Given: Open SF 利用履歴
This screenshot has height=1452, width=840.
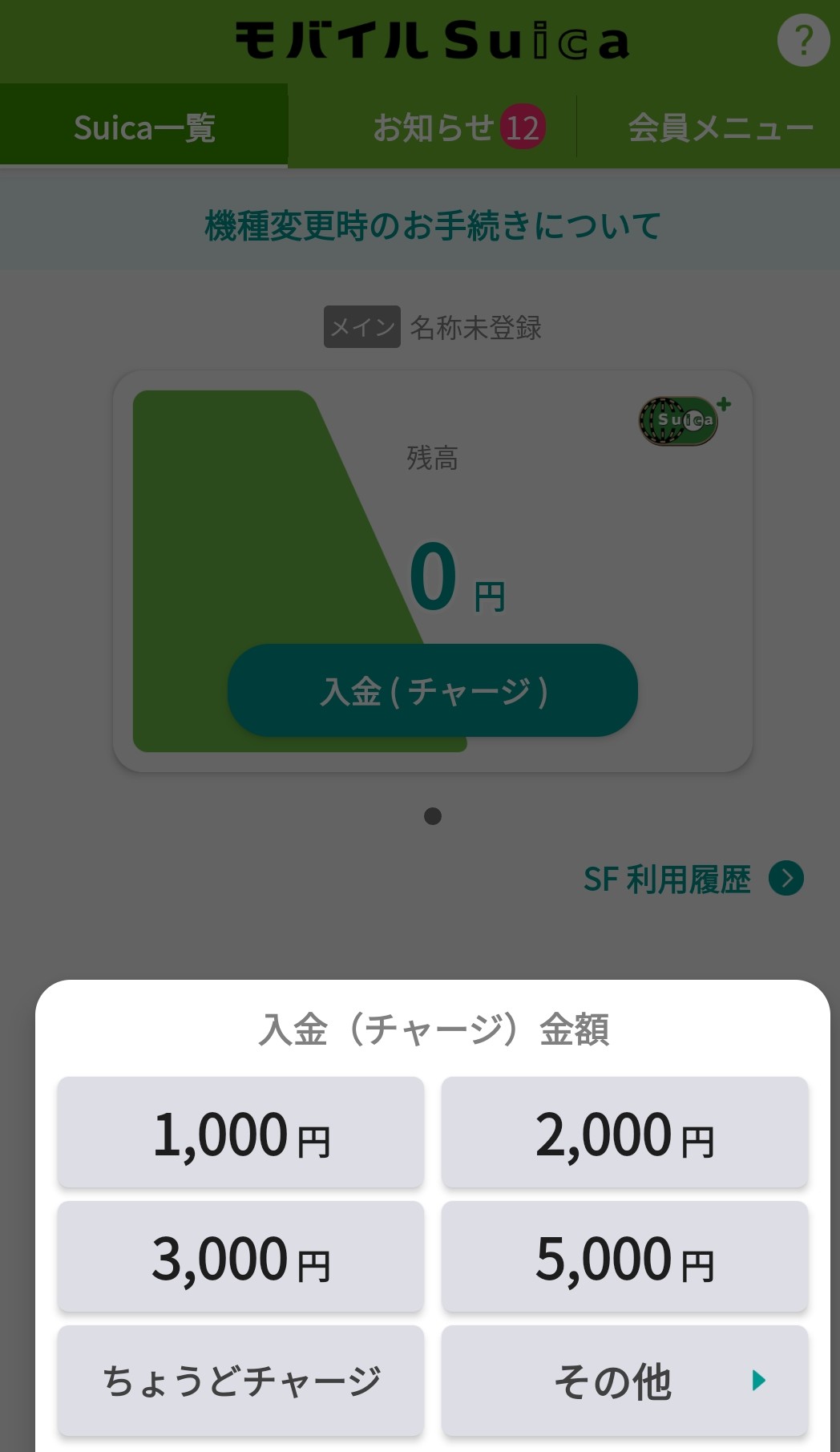Looking at the screenshot, I should [693, 879].
